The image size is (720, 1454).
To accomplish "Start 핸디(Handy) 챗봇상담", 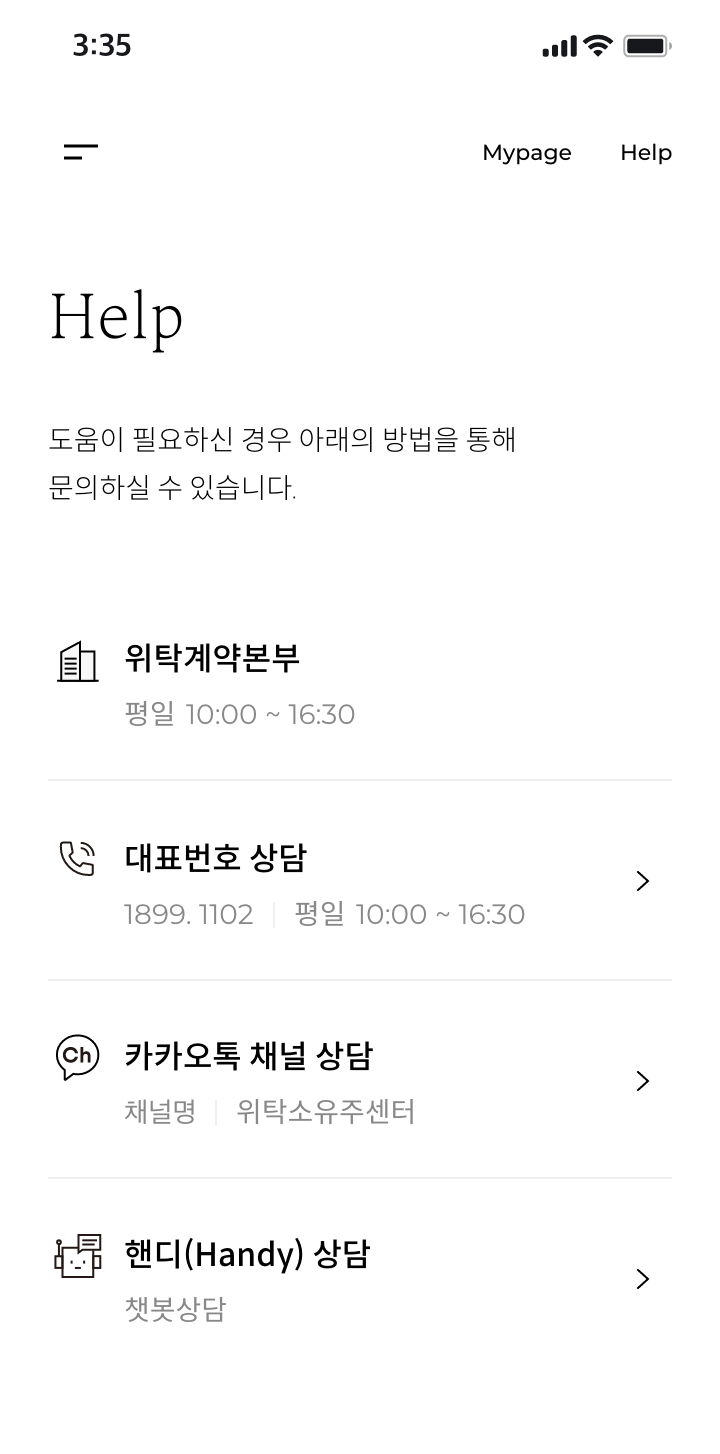I will [359, 1279].
